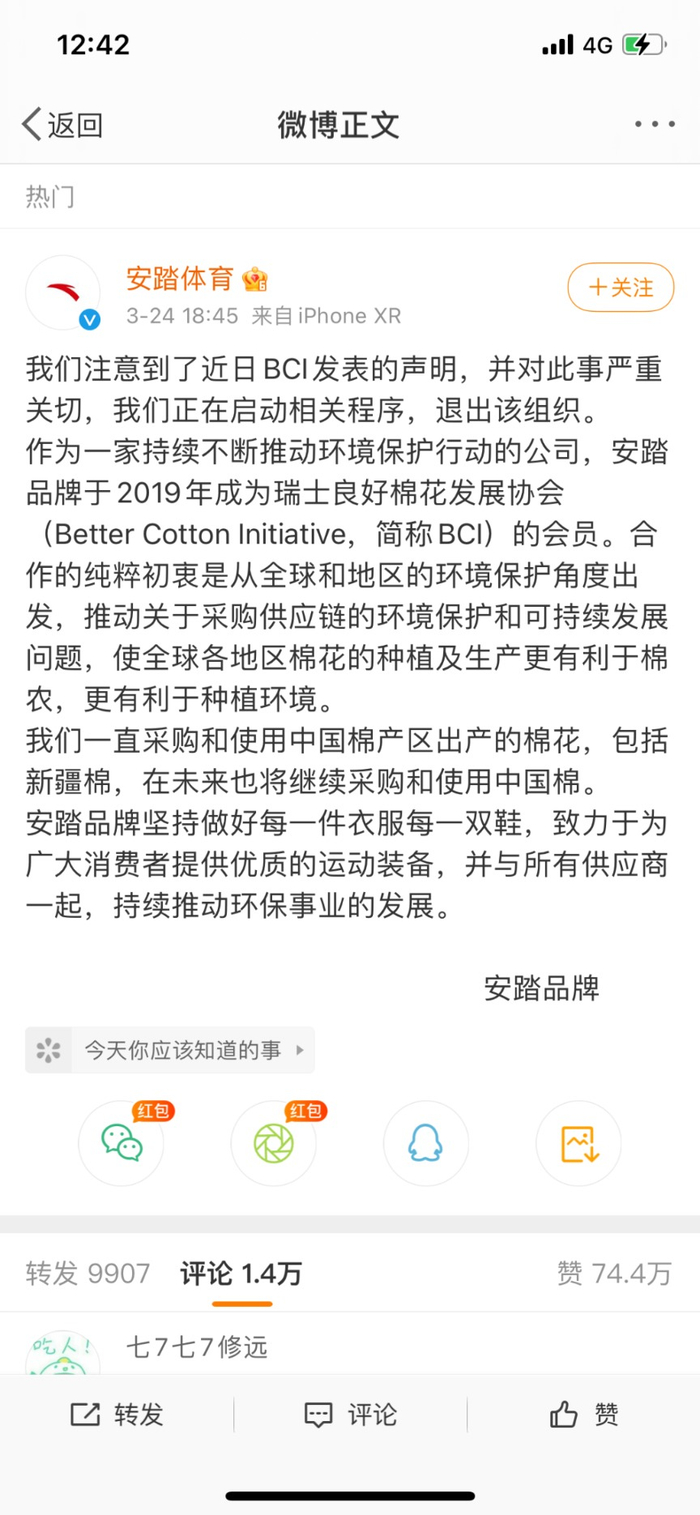The height and width of the screenshot is (1515, 700).
Task: Follow 安踏体育 with the 关注 button
Action: pyautogui.click(x=620, y=288)
